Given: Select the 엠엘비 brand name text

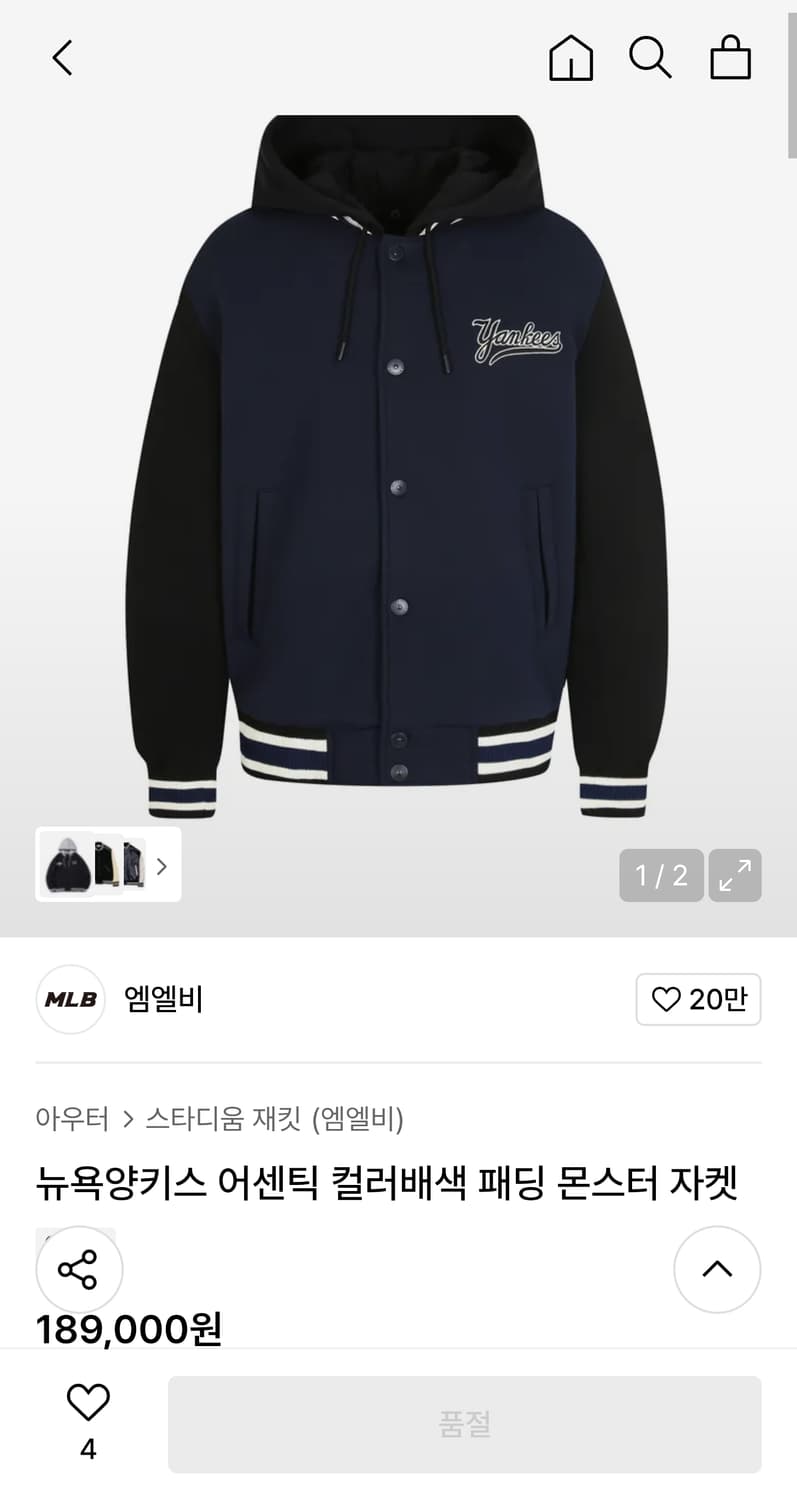Looking at the screenshot, I should click(x=163, y=999).
